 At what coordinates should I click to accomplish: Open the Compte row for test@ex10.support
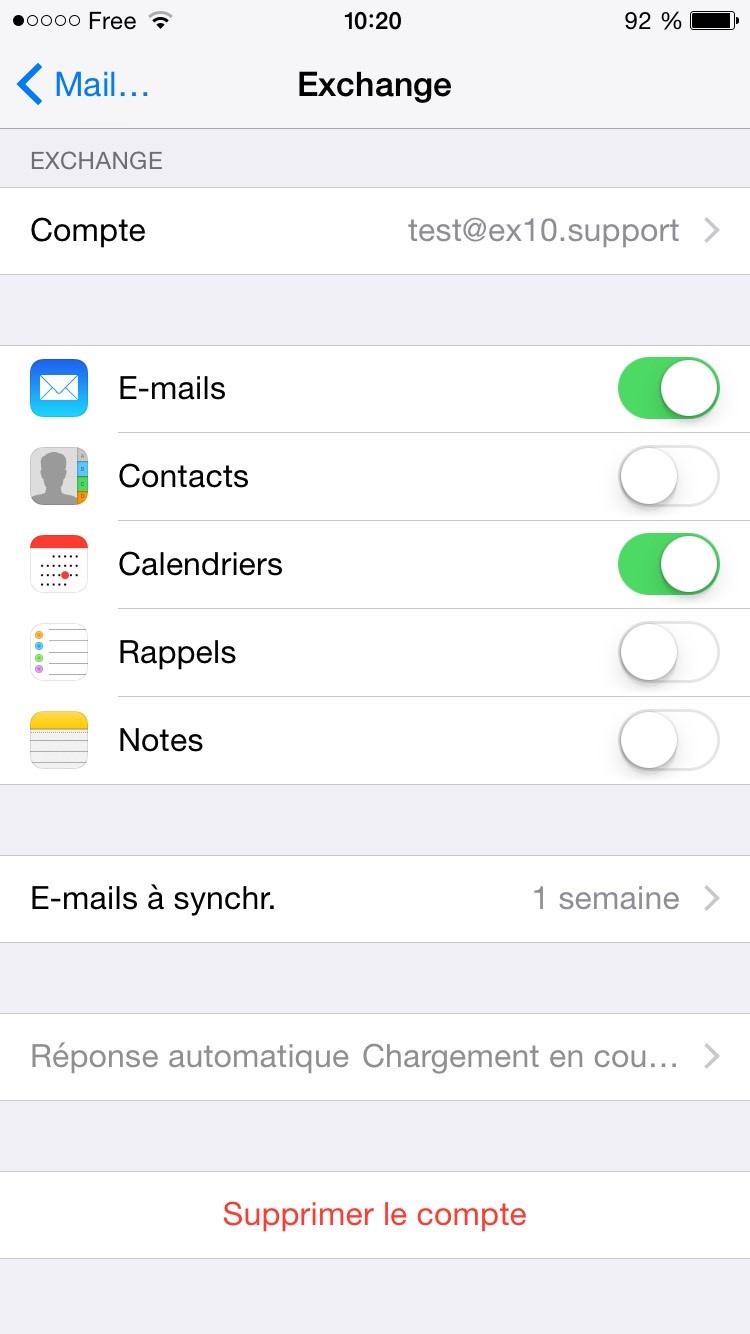(375, 231)
